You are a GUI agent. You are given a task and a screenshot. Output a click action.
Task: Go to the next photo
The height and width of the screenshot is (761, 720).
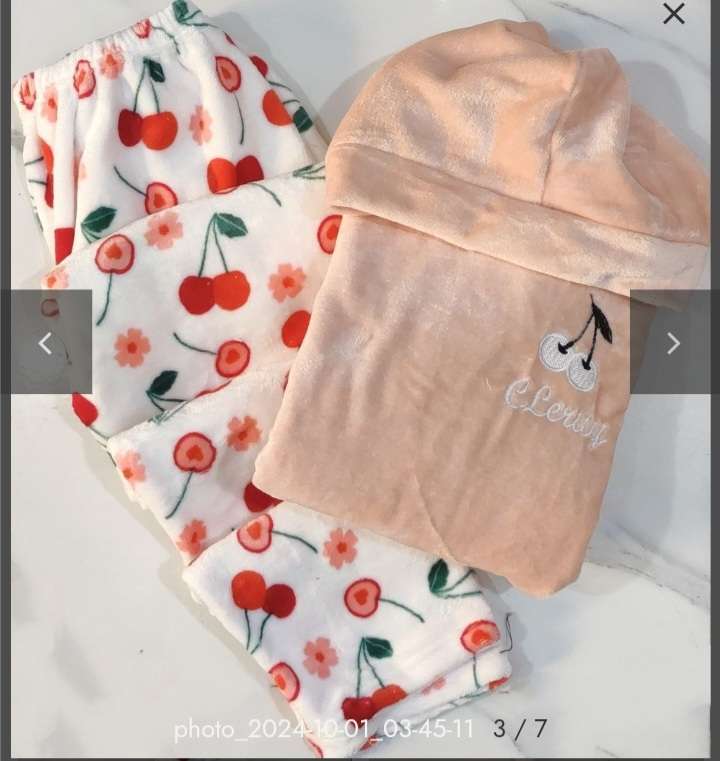[x=673, y=343]
